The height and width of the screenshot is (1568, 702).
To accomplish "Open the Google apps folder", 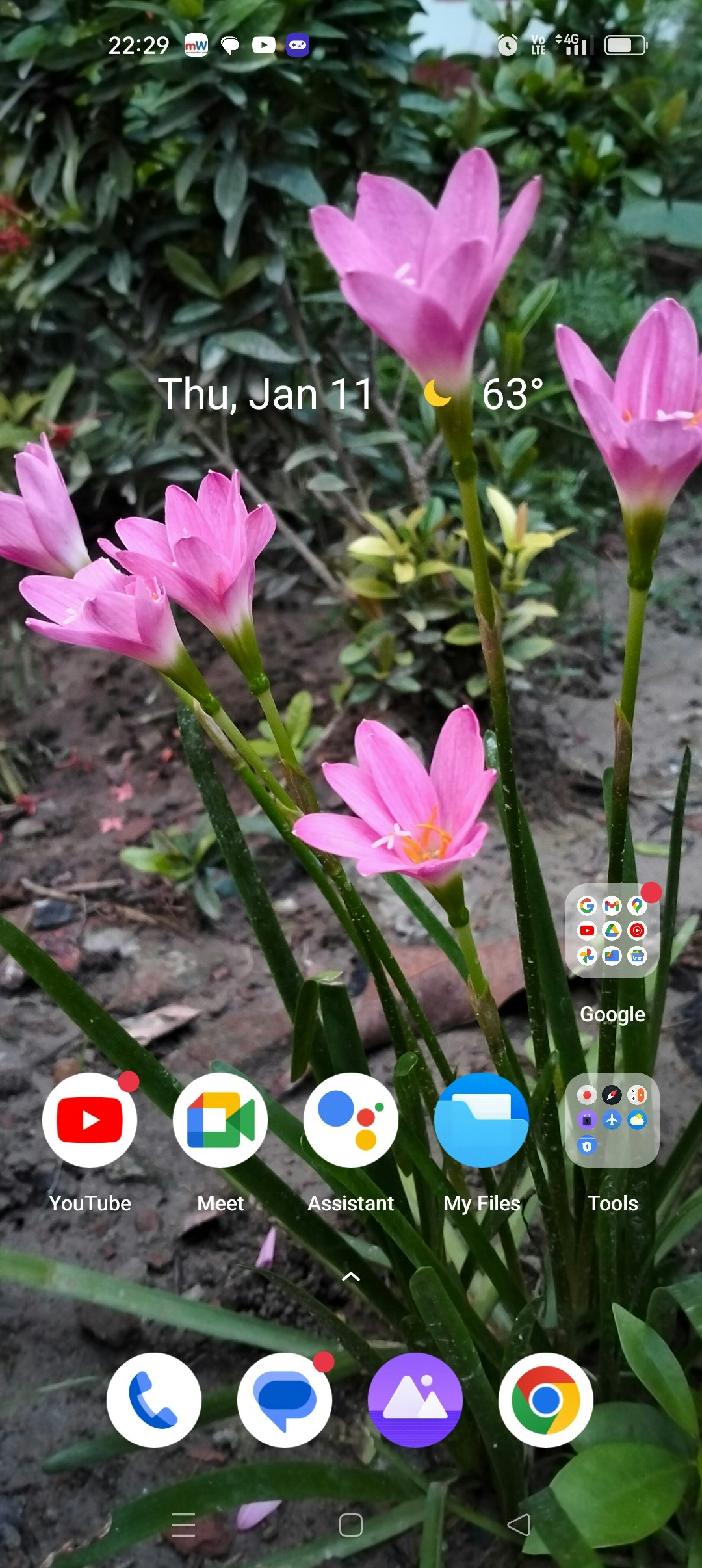I will [x=612, y=931].
